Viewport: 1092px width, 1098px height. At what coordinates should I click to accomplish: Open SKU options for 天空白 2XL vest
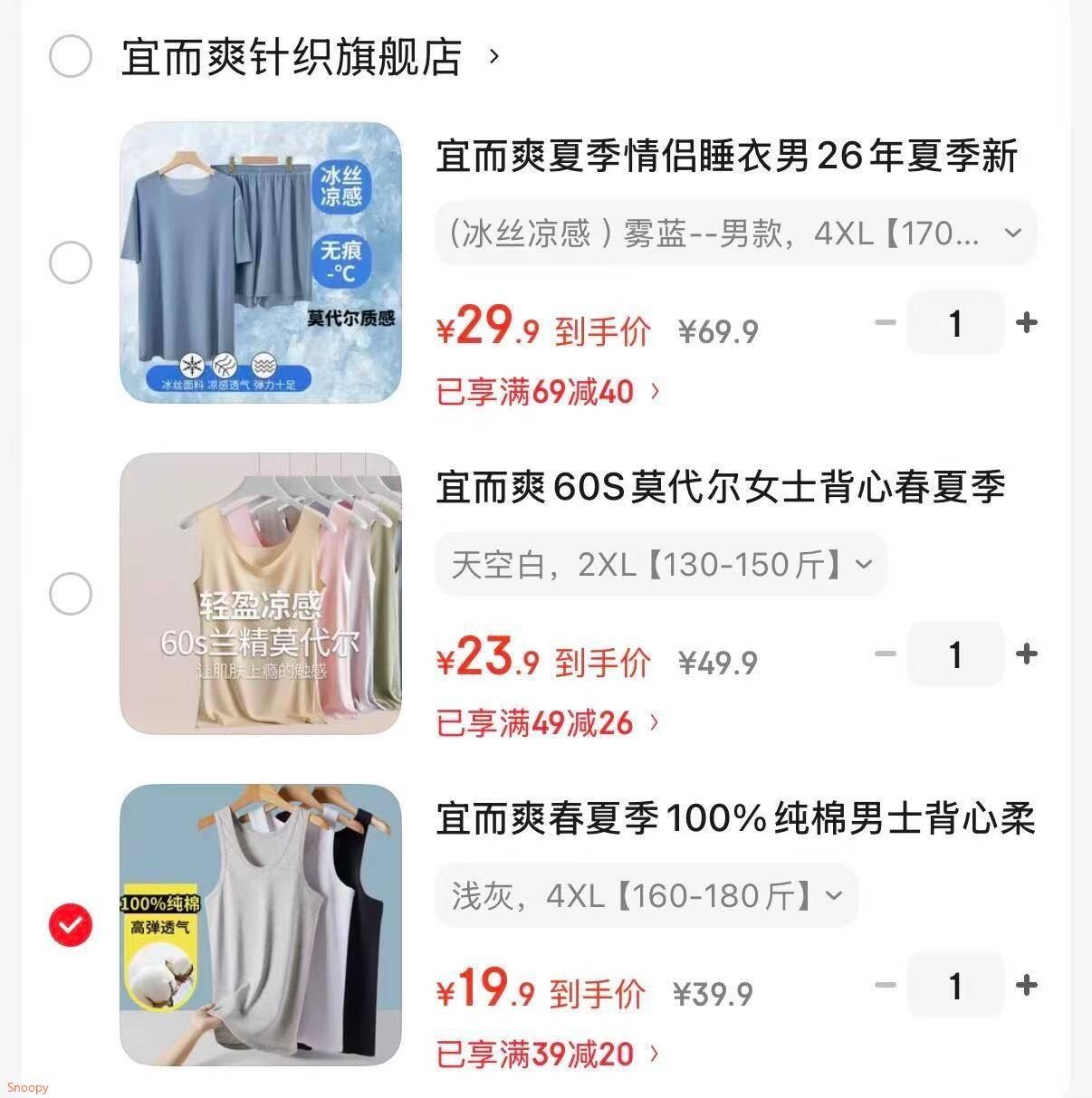click(x=660, y=564)
